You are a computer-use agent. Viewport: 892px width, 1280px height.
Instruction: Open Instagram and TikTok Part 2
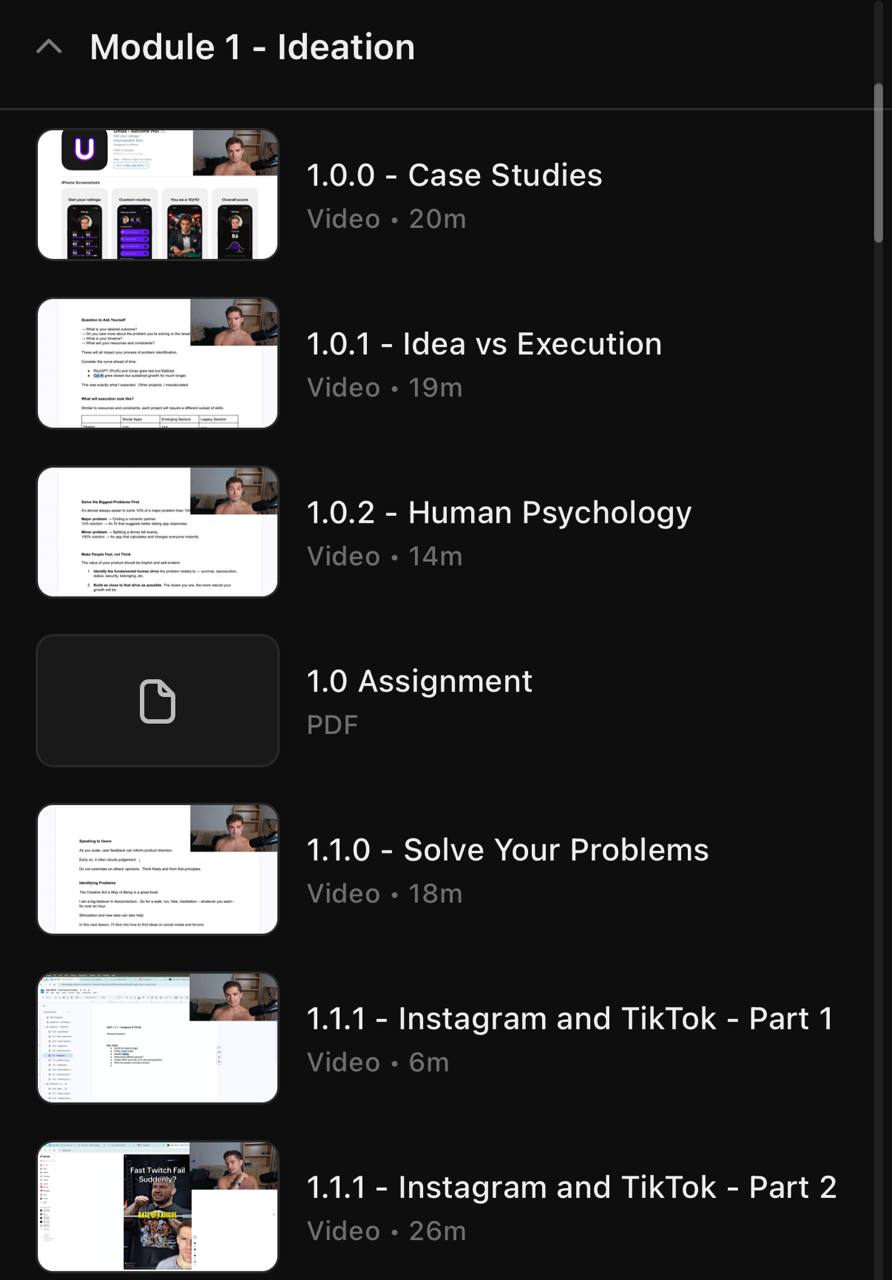571,1189
